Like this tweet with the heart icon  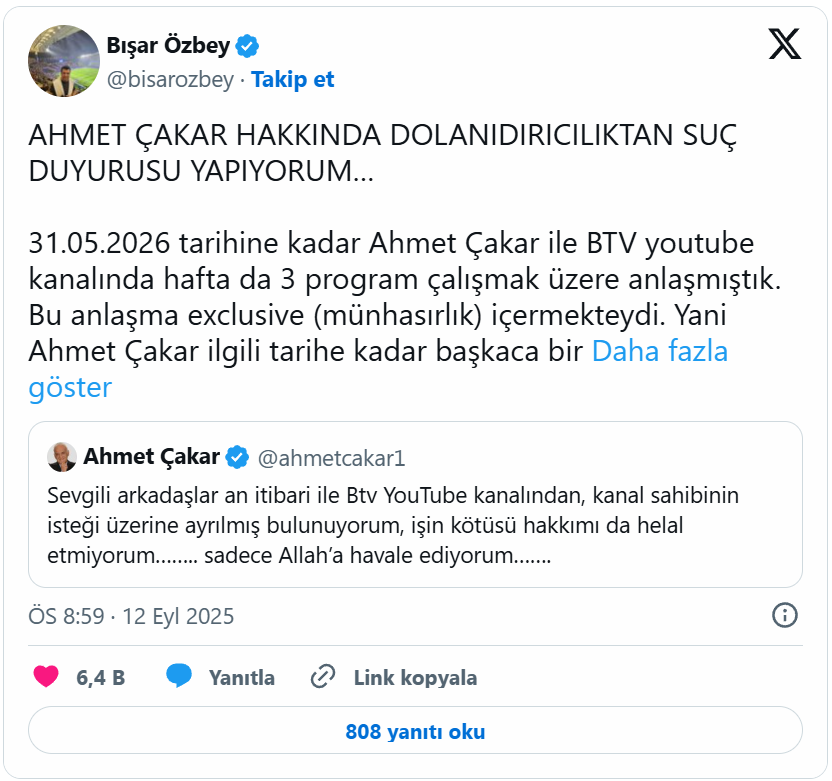coord(46,677)
